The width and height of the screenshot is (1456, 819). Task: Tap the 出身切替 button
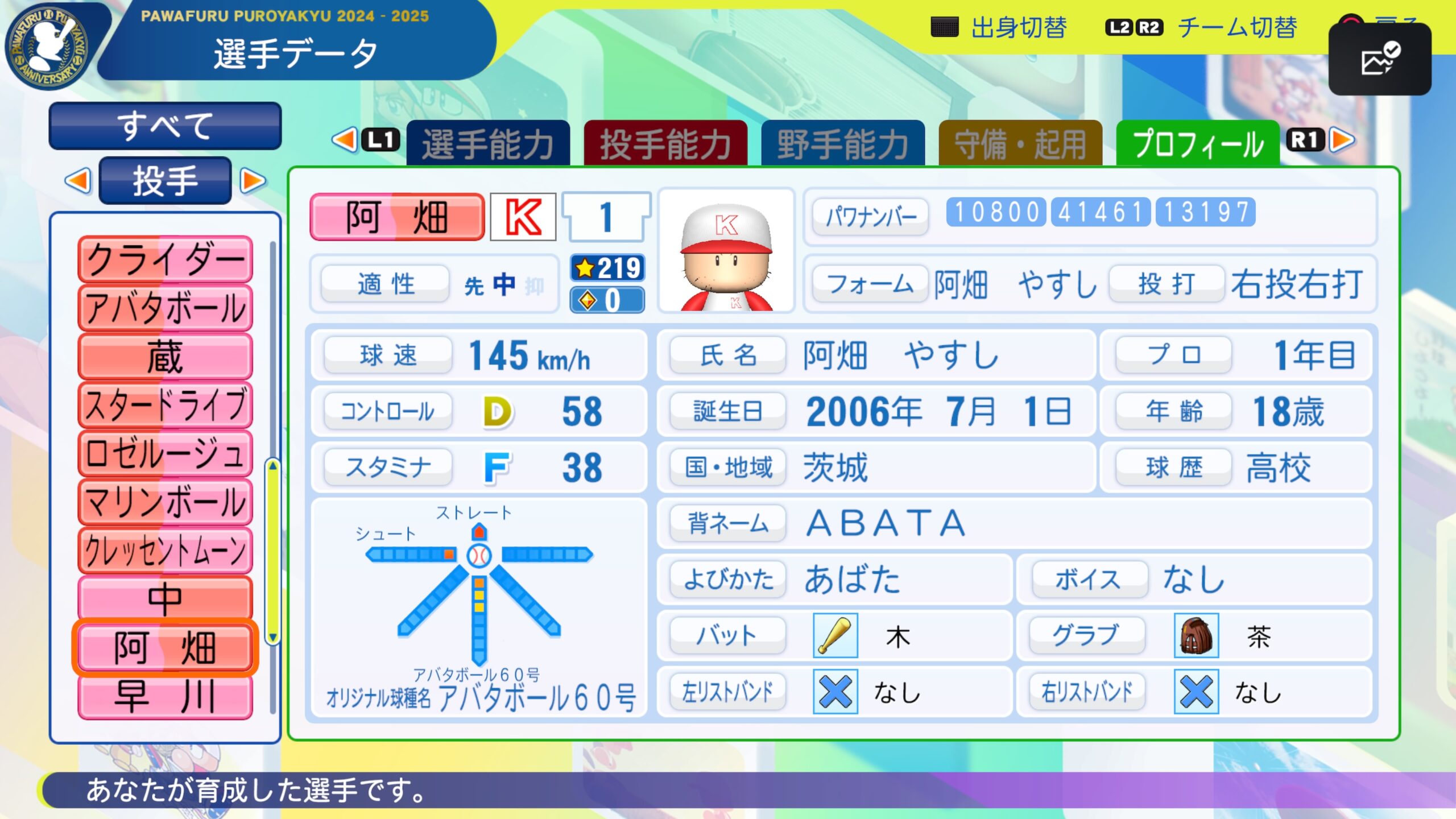(1000, 27)
